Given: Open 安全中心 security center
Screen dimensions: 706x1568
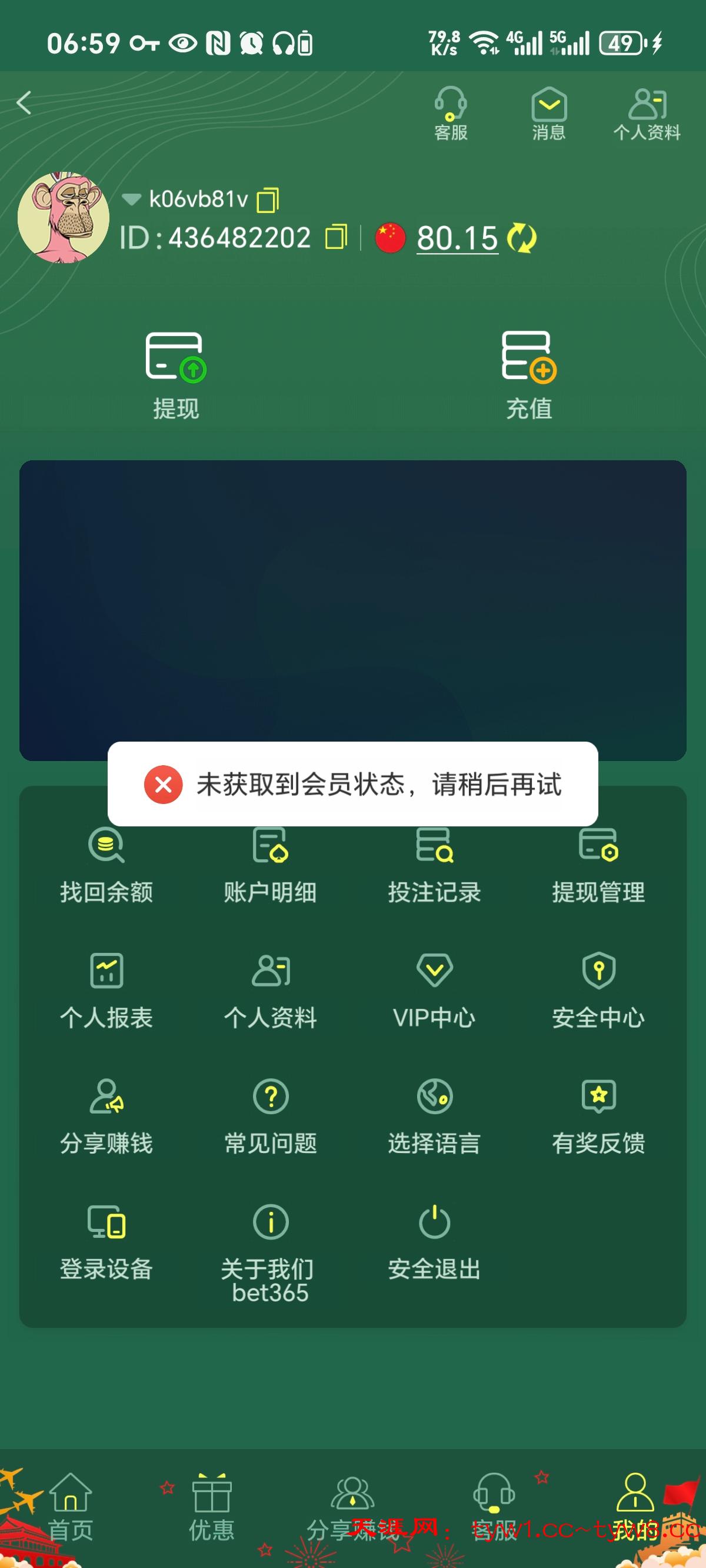Looking at the screenshot, I should [x=598, y=991].
